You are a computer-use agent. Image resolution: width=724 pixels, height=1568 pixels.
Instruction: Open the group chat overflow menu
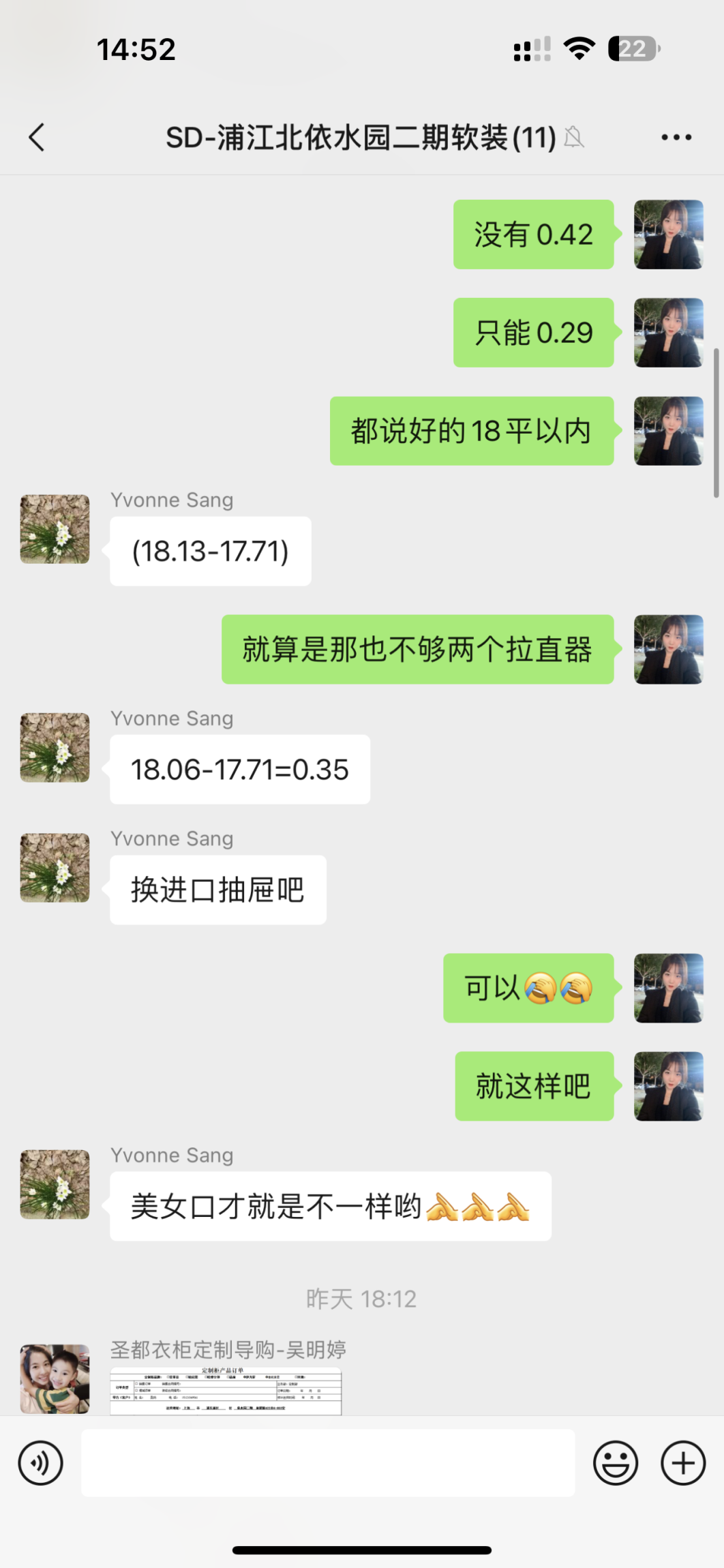676,137
